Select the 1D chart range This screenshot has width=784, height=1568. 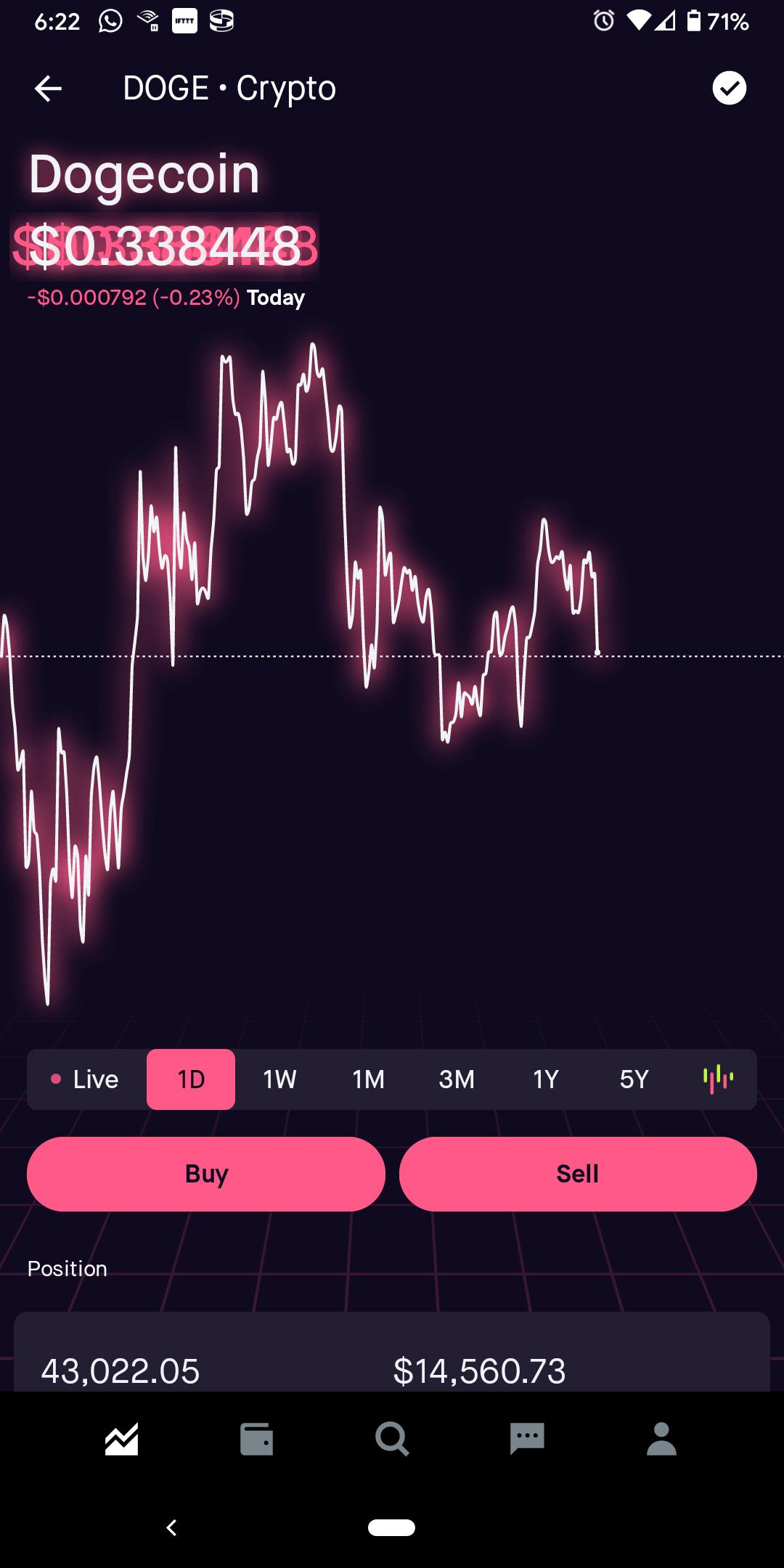[x=191, y=1079]
